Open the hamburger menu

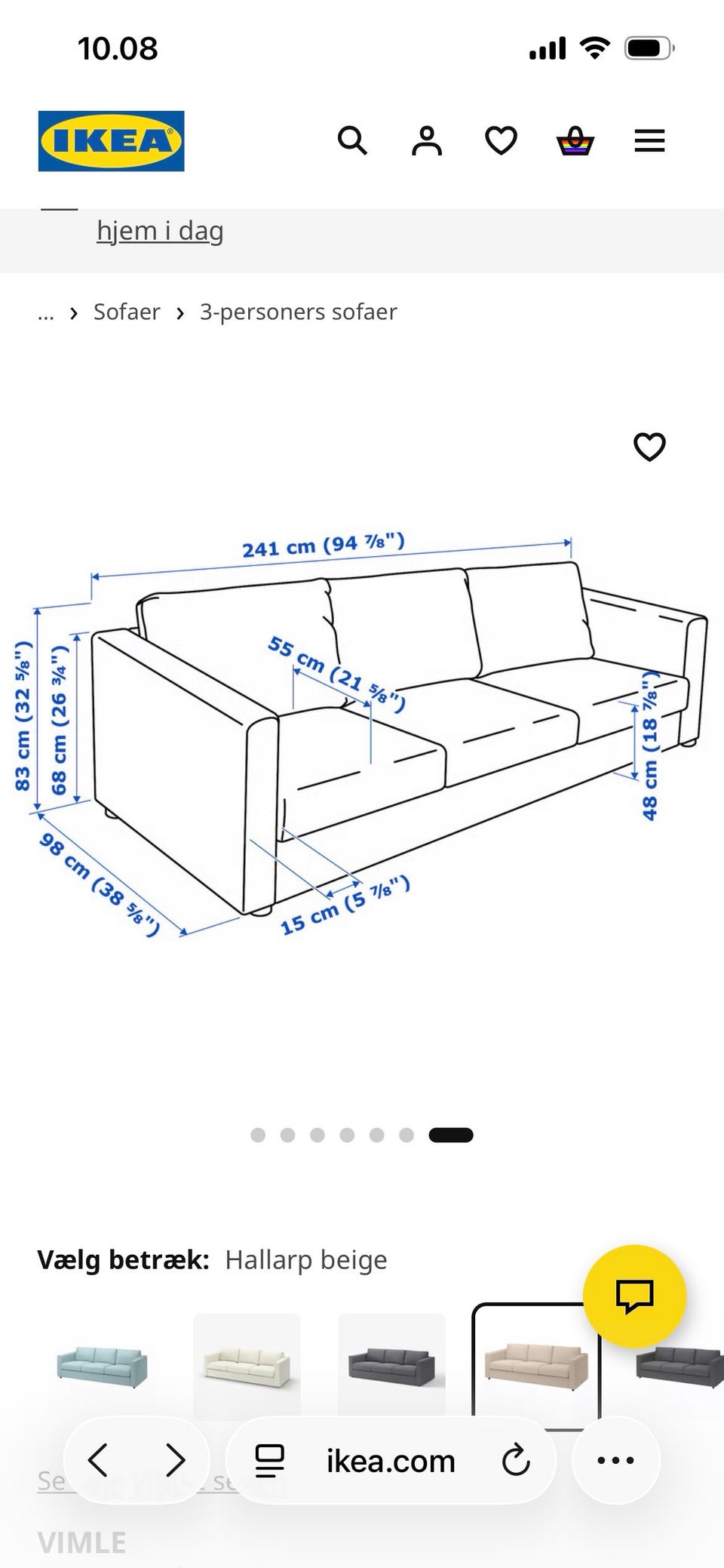(649, 140)
